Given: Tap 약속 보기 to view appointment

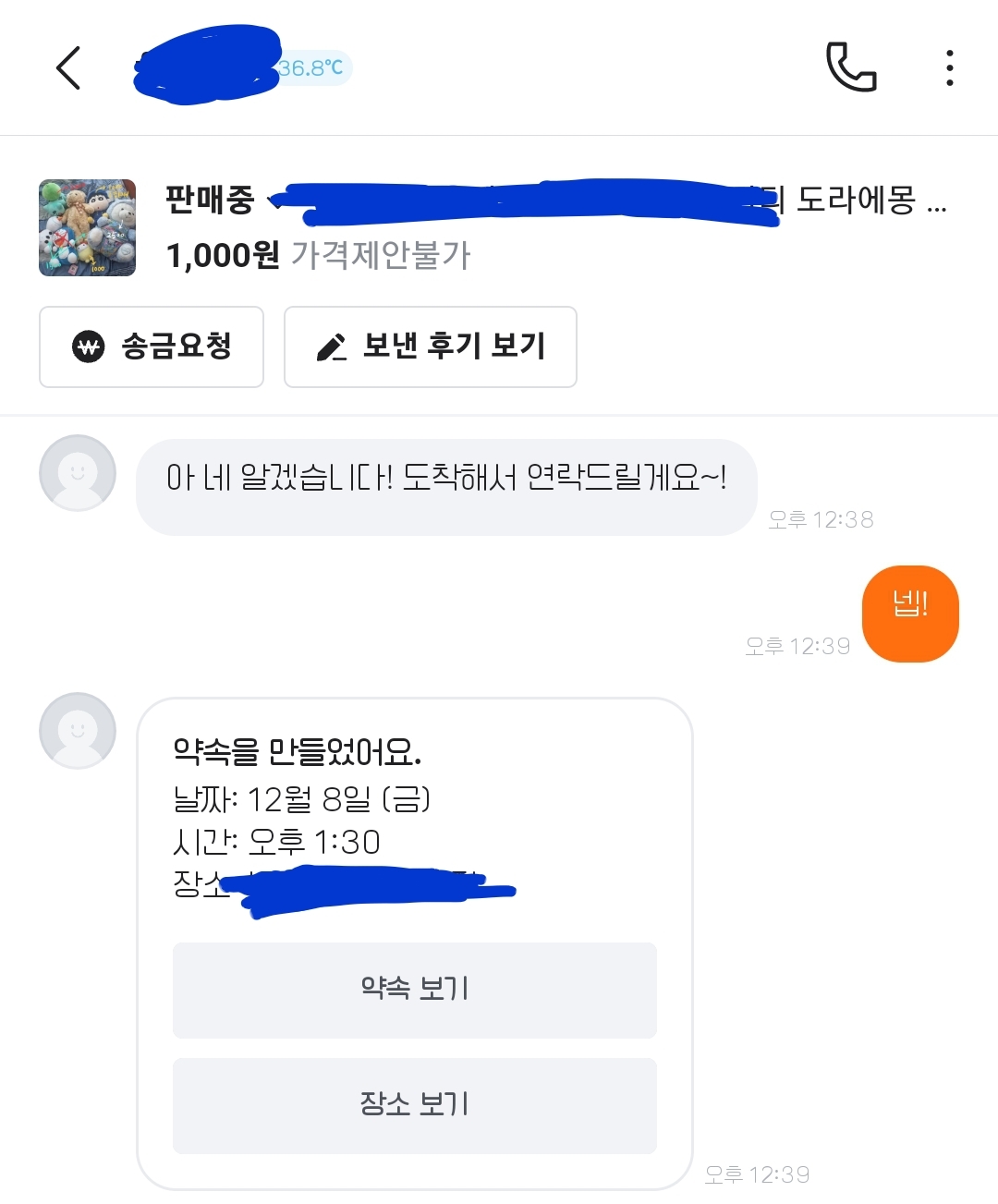Looking at the screenshot, I should (414, 990).
